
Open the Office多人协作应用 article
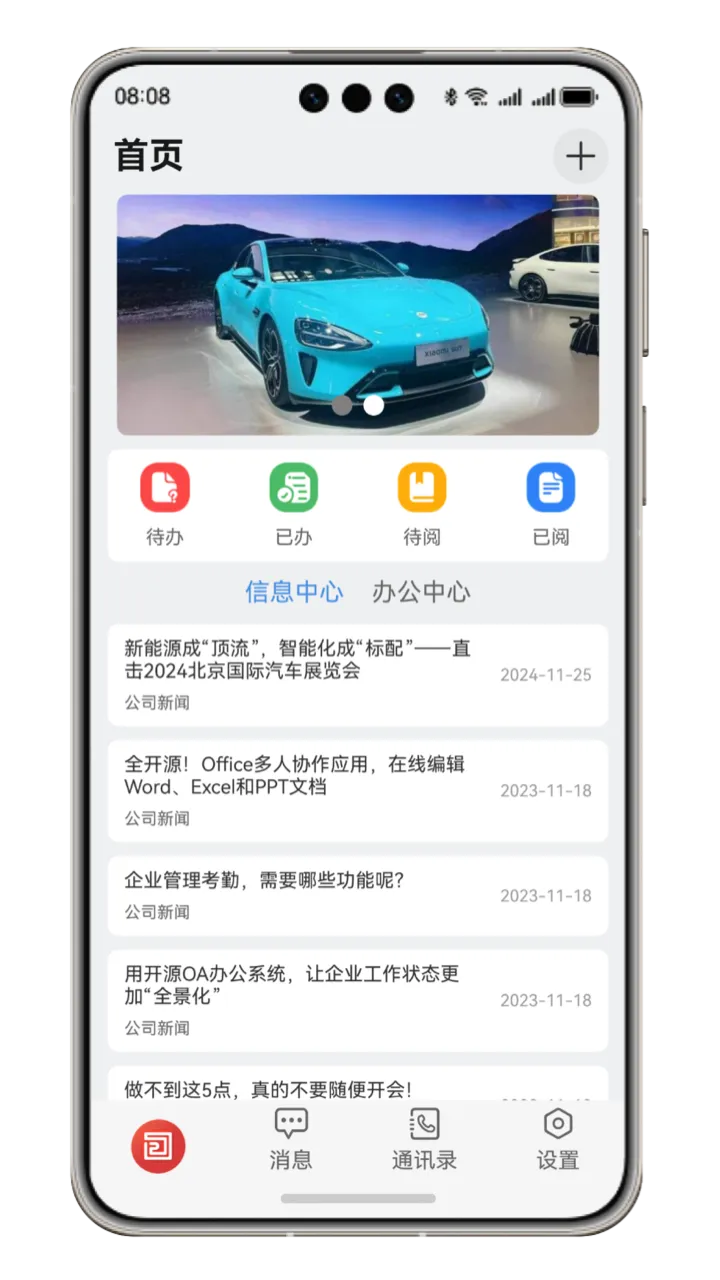(x=357, y=790)
